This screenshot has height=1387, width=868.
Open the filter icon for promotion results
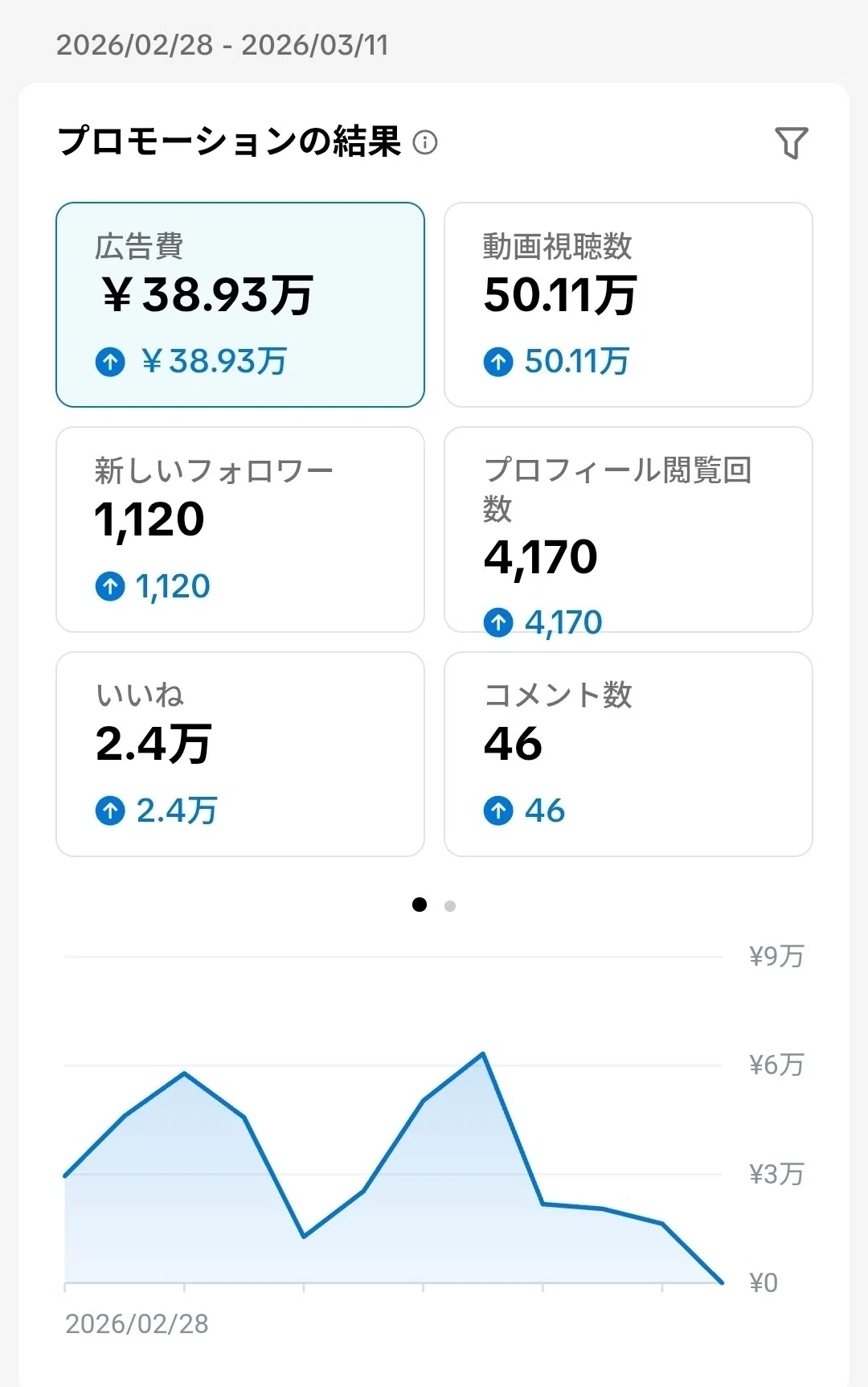tap(791, 143)
